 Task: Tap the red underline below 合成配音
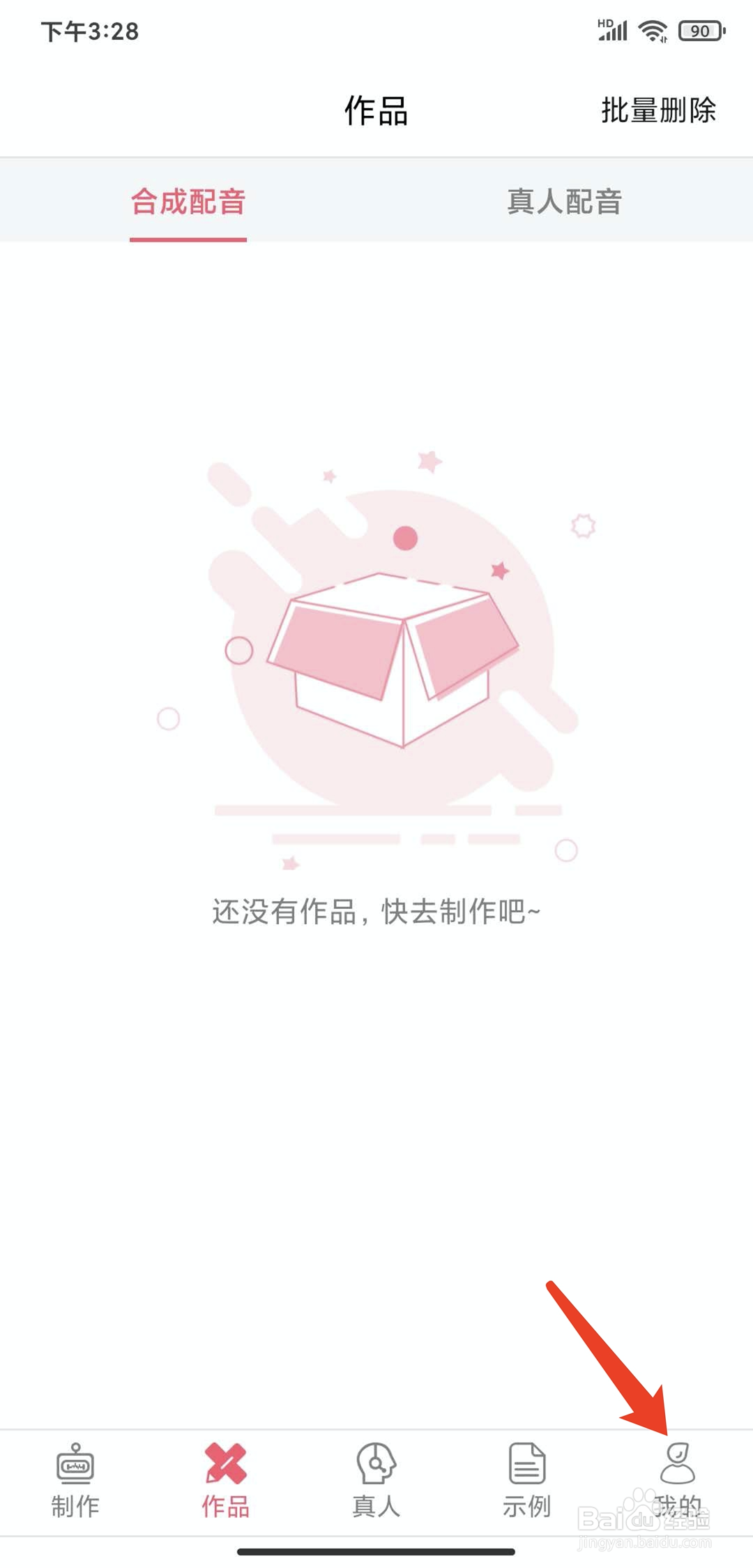(188, 238)
